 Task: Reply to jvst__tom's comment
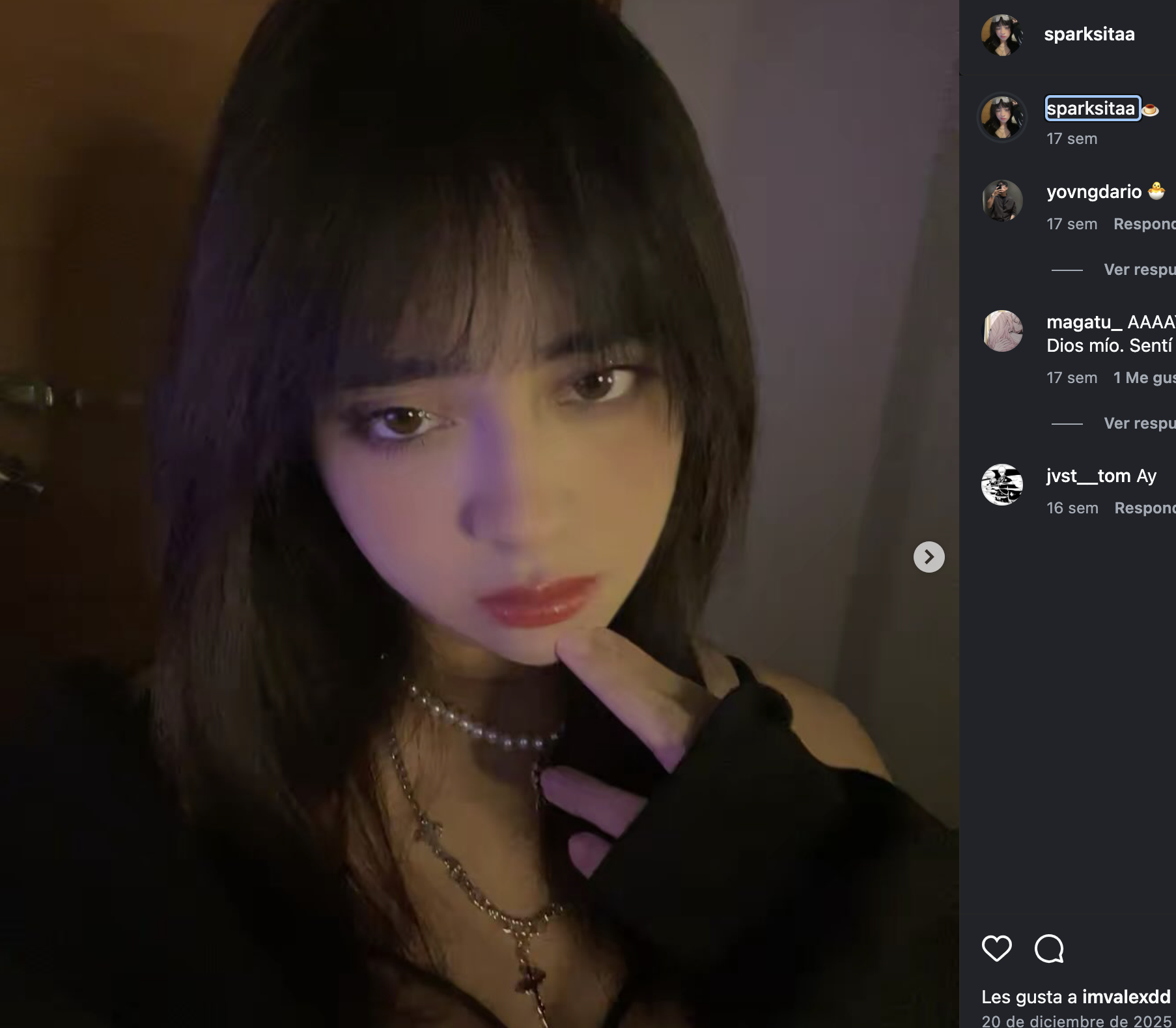click(x=1144, y=508)
